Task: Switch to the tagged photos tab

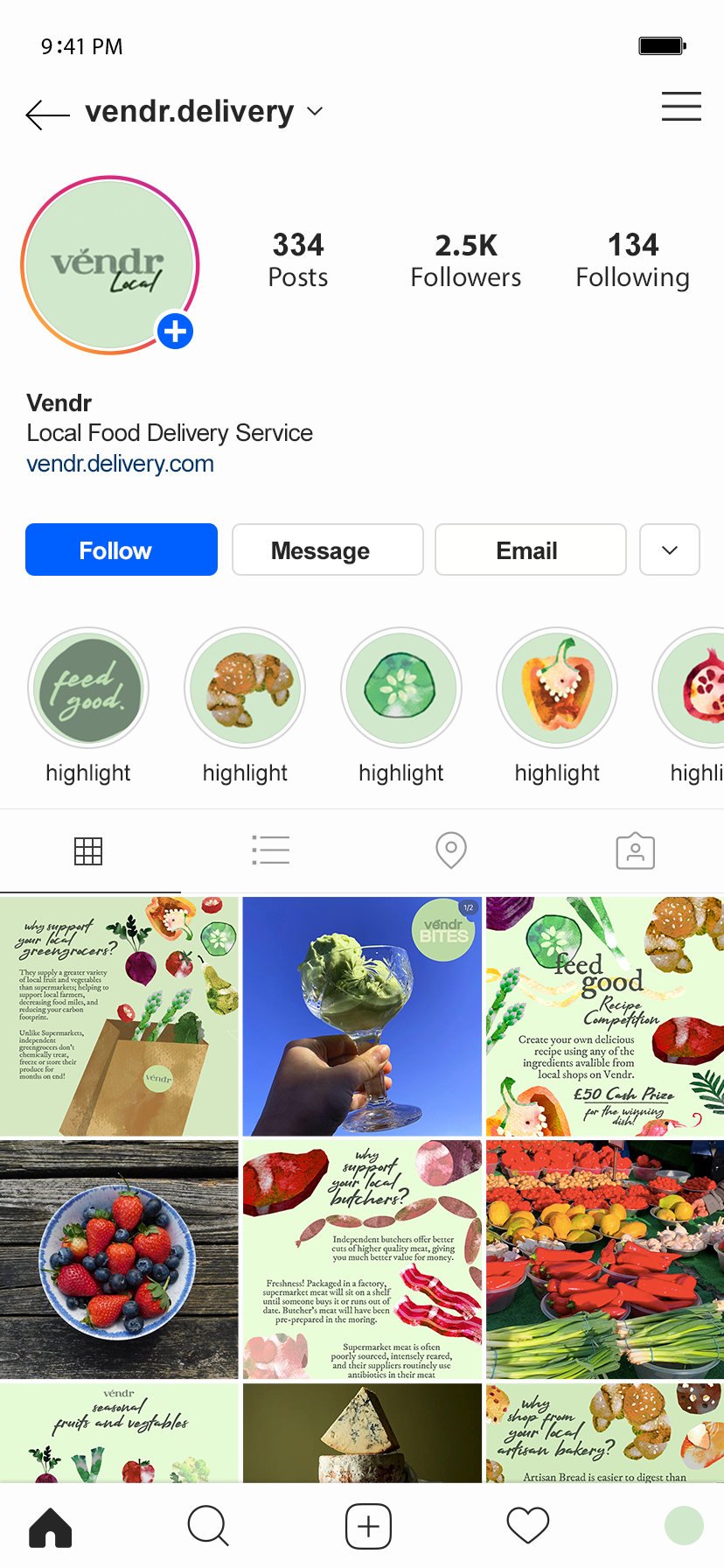Action: (636, 850)
